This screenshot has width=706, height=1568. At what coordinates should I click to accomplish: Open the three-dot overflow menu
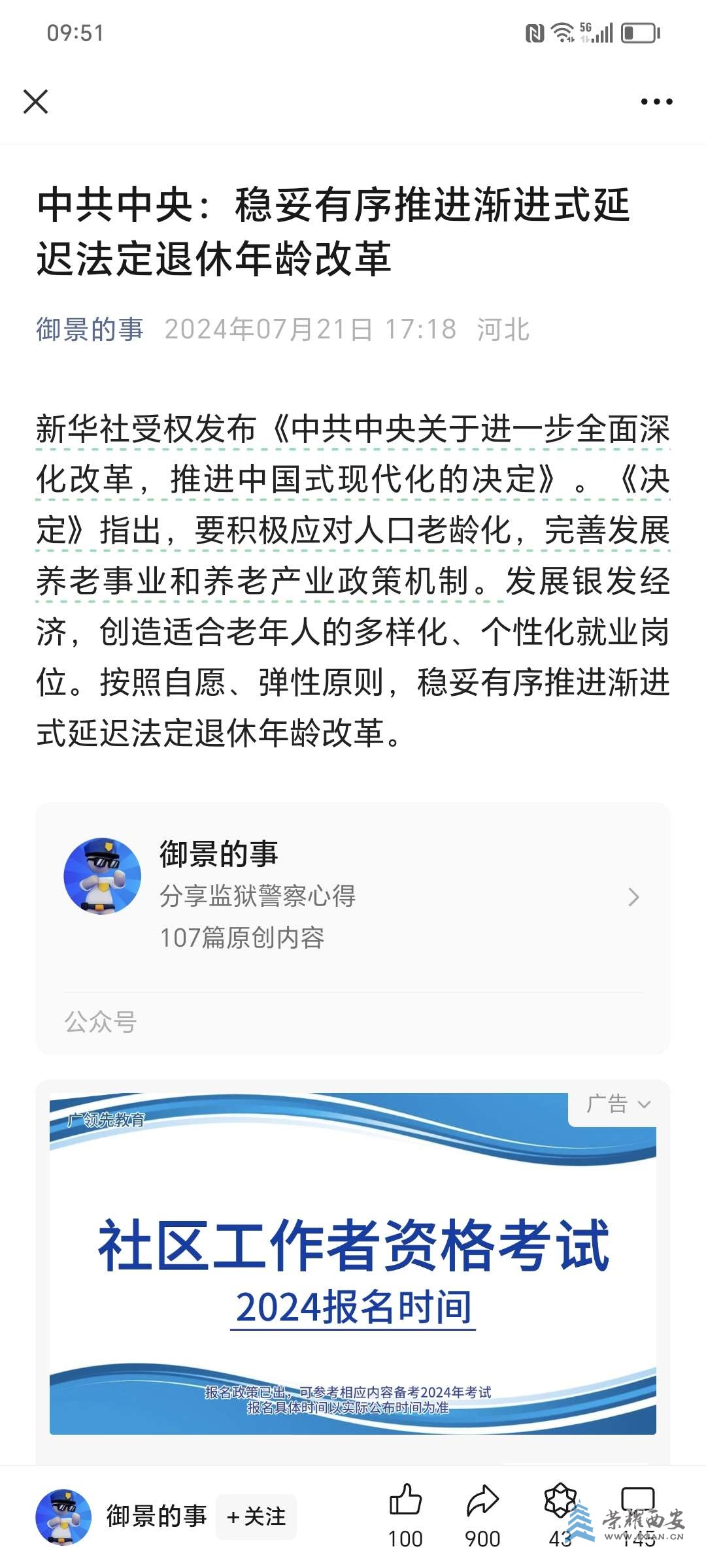pyautogui.click(x=656, y=101)
